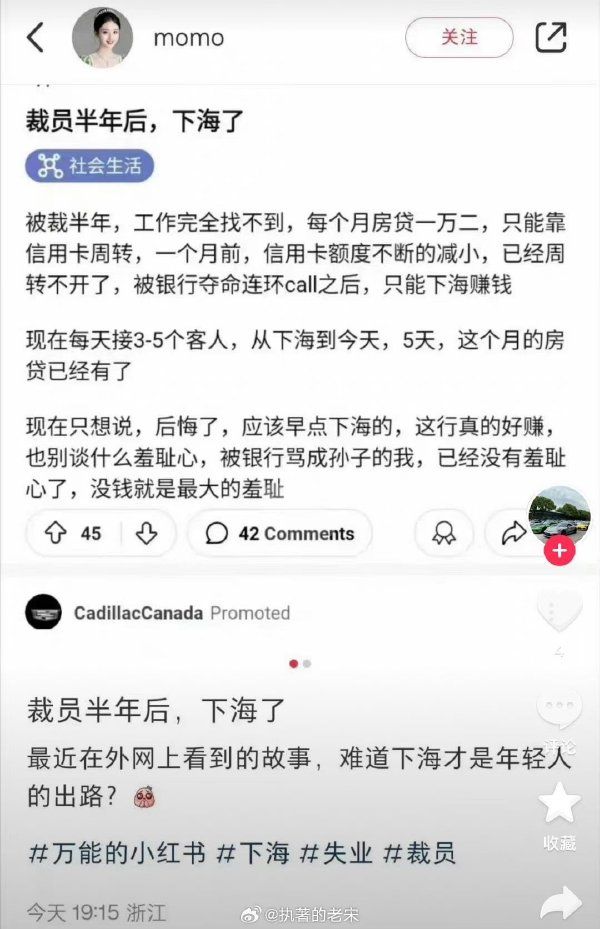Save the post with the 收藏 star
Viewport: 600px width, 929px height.
(560, 802)
